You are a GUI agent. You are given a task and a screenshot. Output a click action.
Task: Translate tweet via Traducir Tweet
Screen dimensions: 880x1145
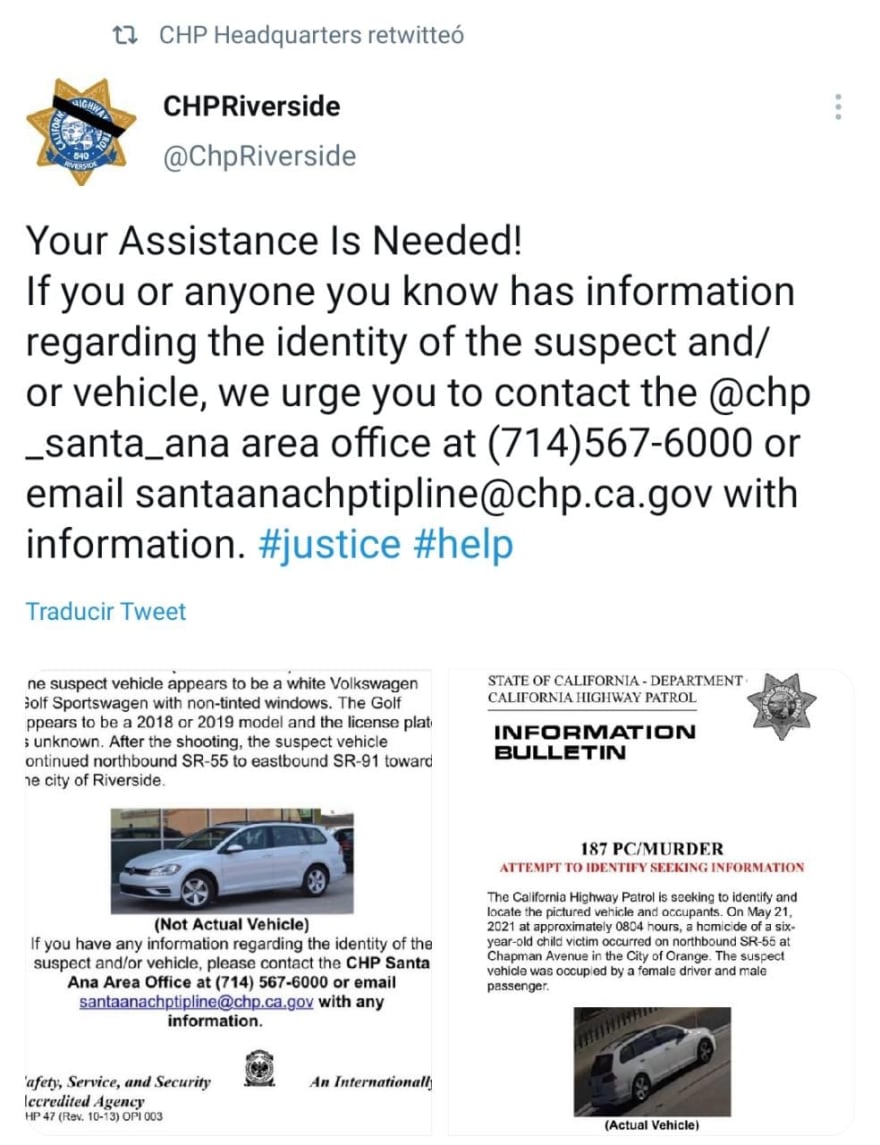[105, 611]
